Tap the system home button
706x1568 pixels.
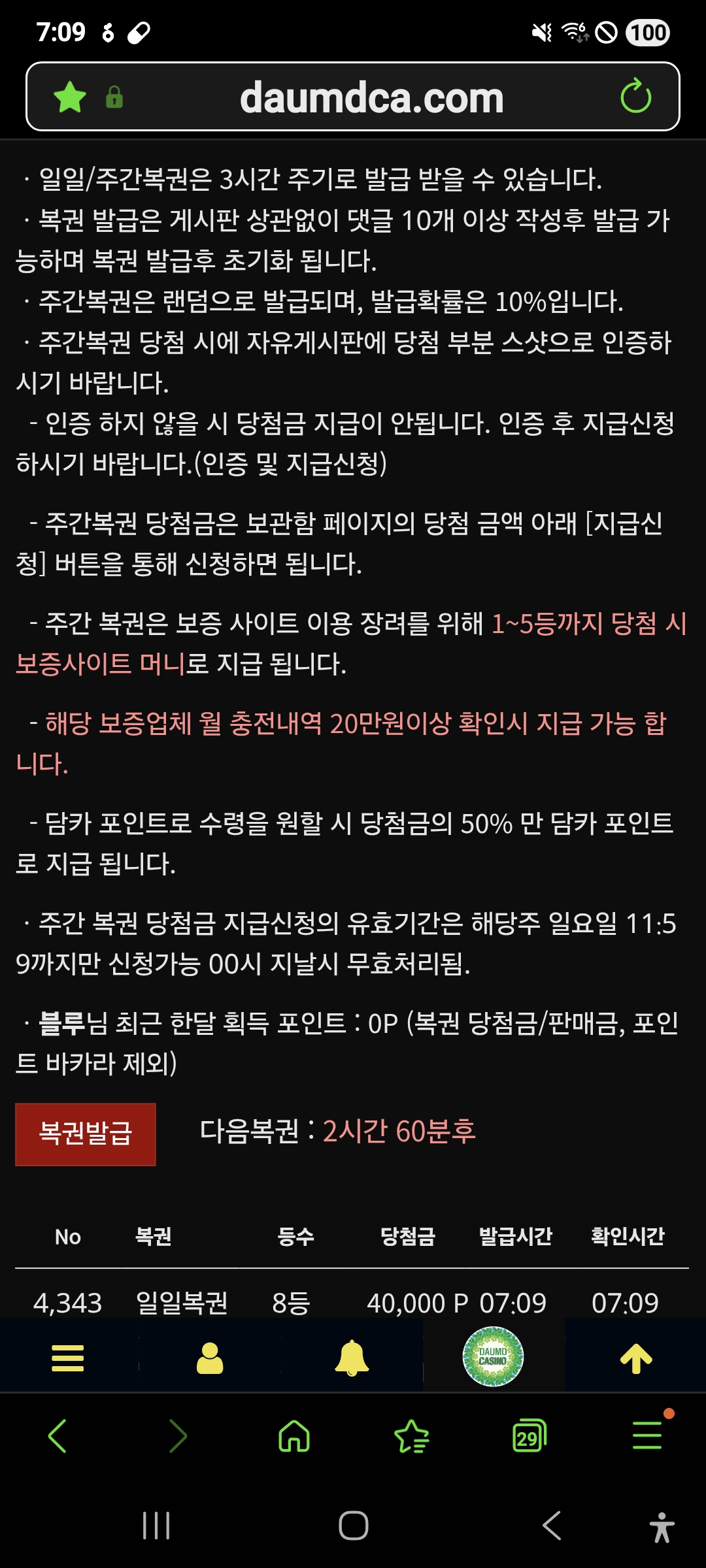click(x=353, y=1526)
